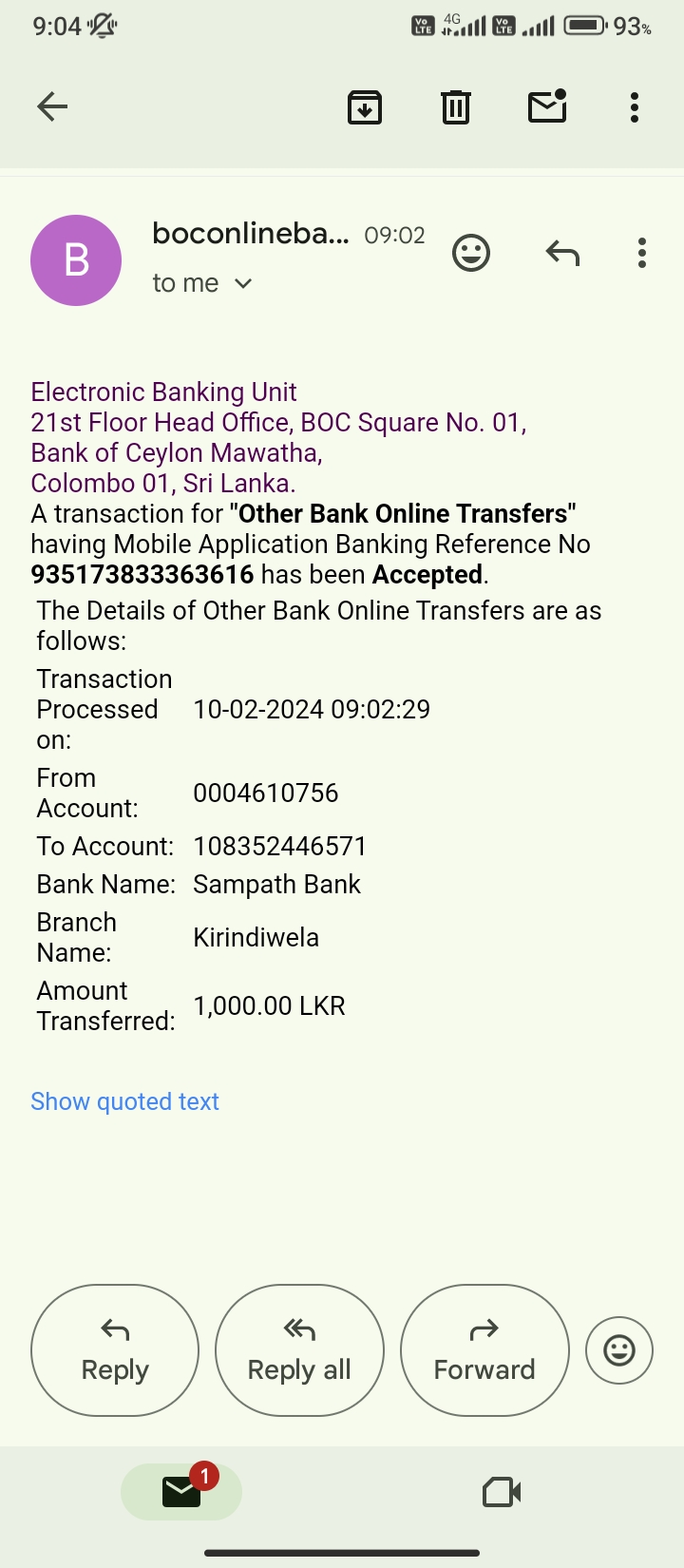Show quoted text
684x1568 pixels.
(124, 1101)
